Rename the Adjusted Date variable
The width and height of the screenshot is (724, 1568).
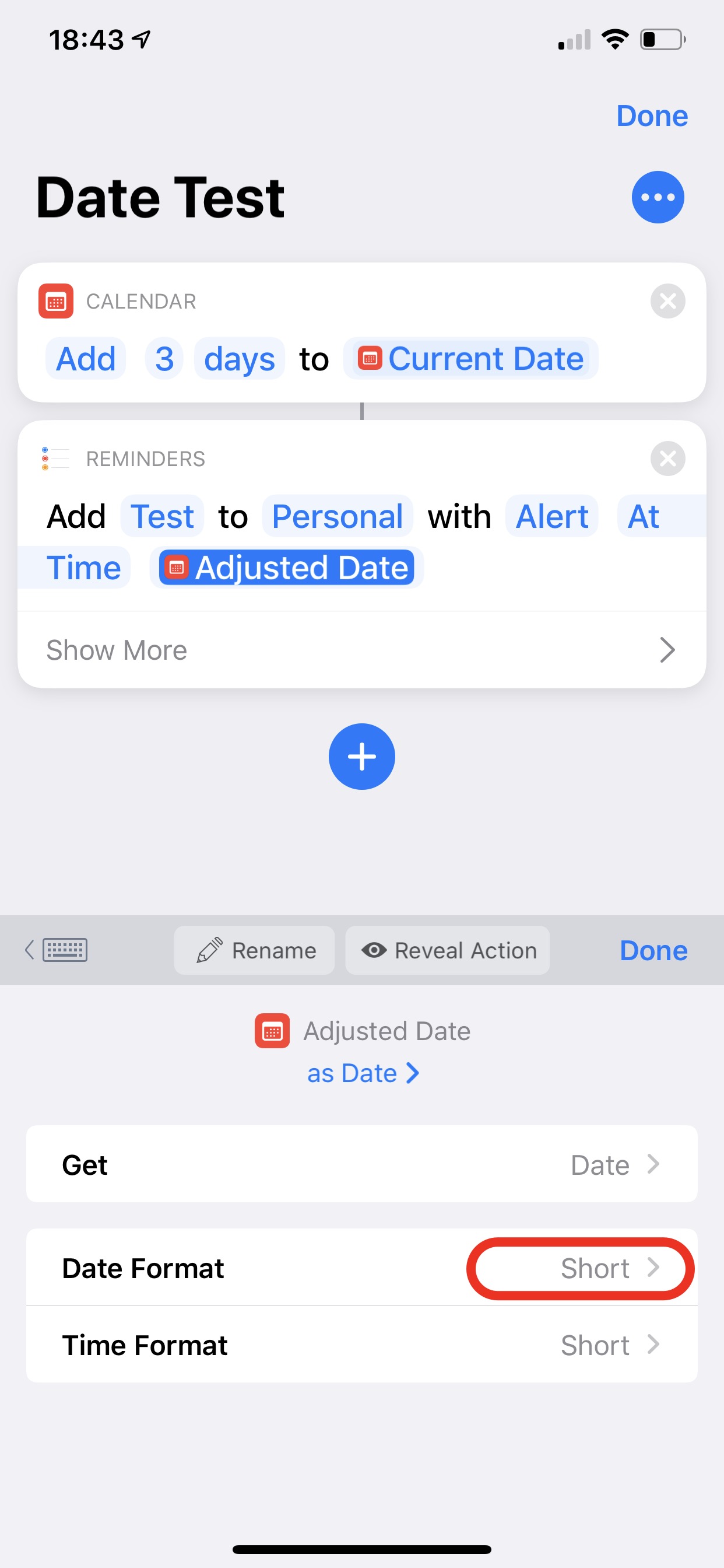(254, 950)
